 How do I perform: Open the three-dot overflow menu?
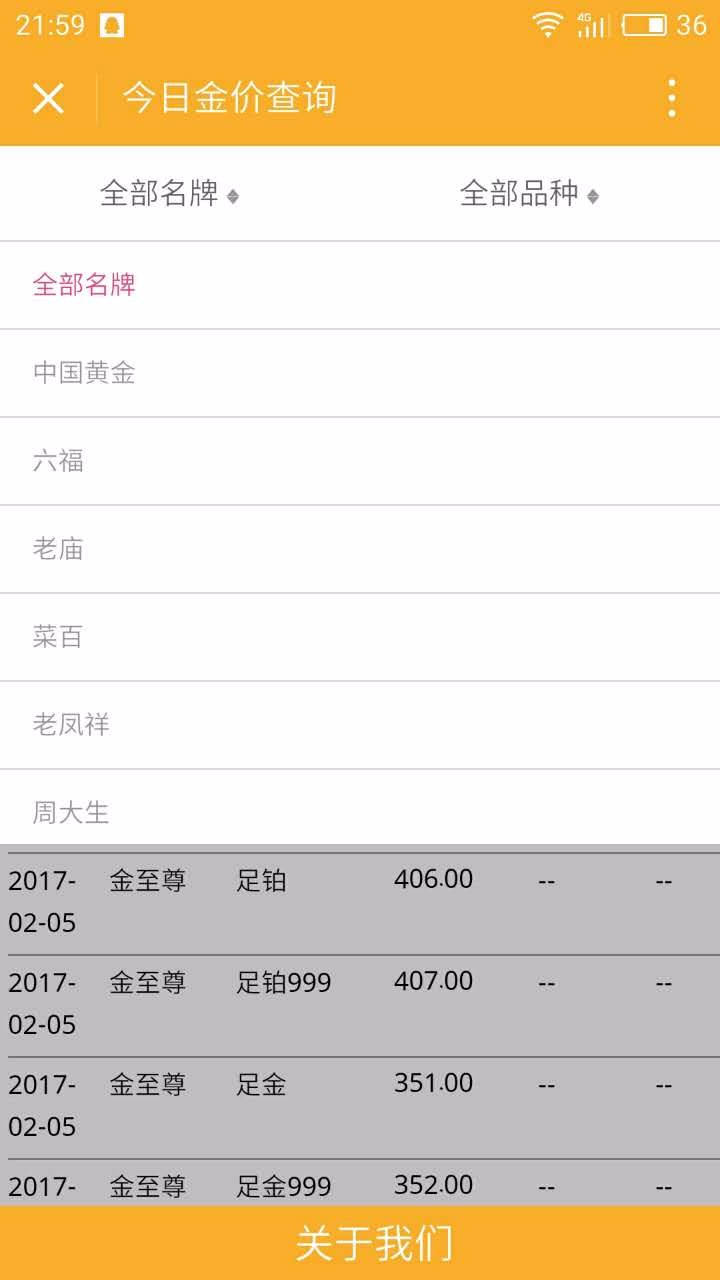[x=671, y=98]
